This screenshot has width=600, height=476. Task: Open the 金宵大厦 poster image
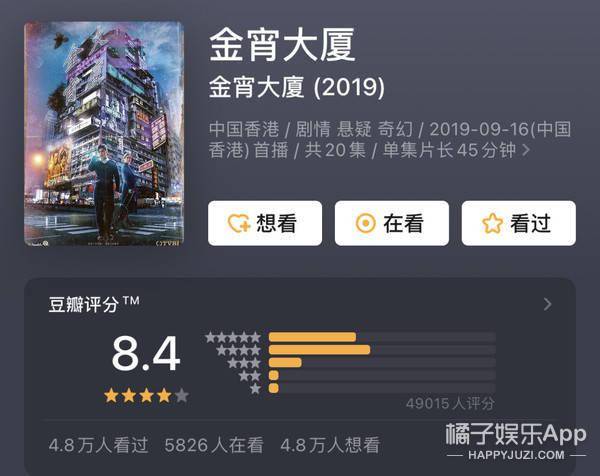click(x=104, y=133)
